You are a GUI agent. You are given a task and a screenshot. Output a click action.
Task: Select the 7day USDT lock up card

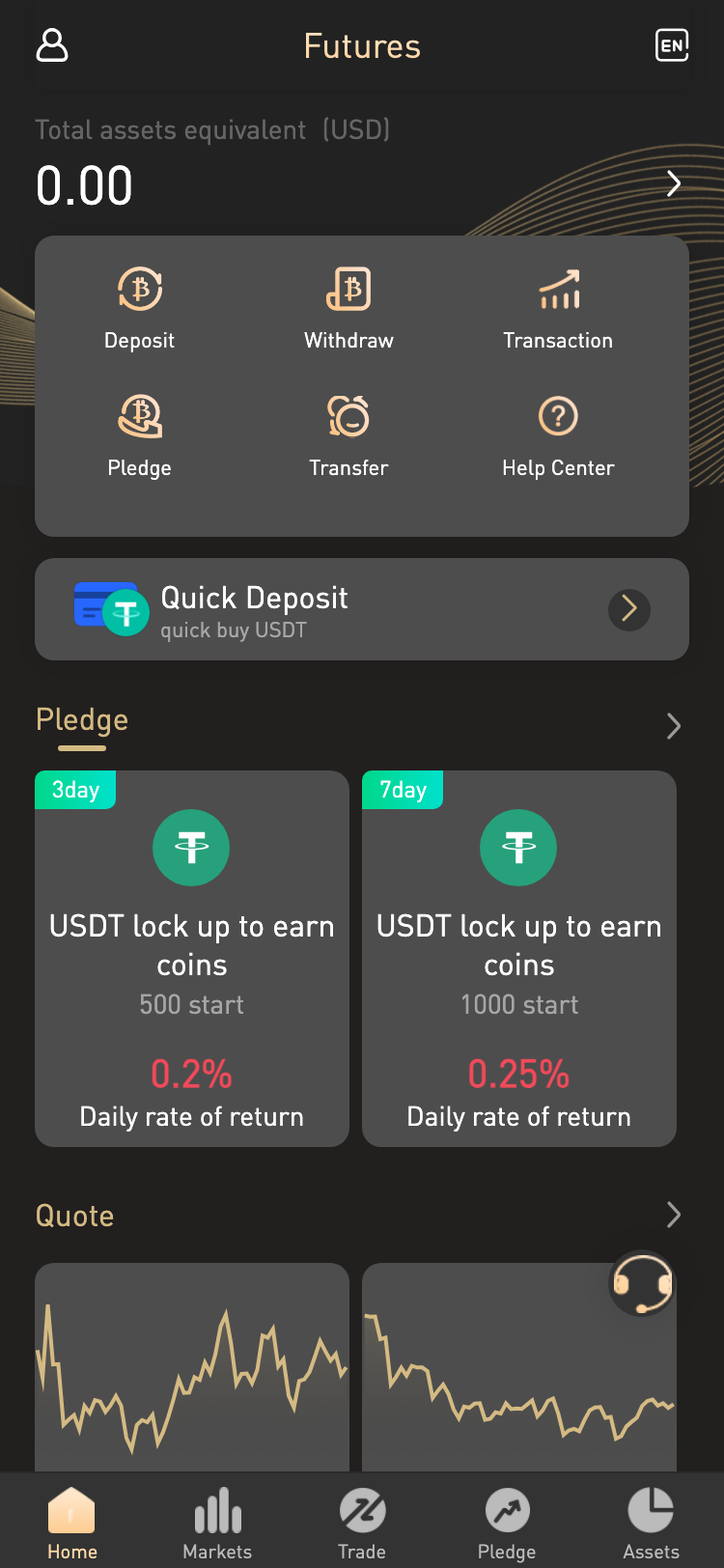[519, 958]
